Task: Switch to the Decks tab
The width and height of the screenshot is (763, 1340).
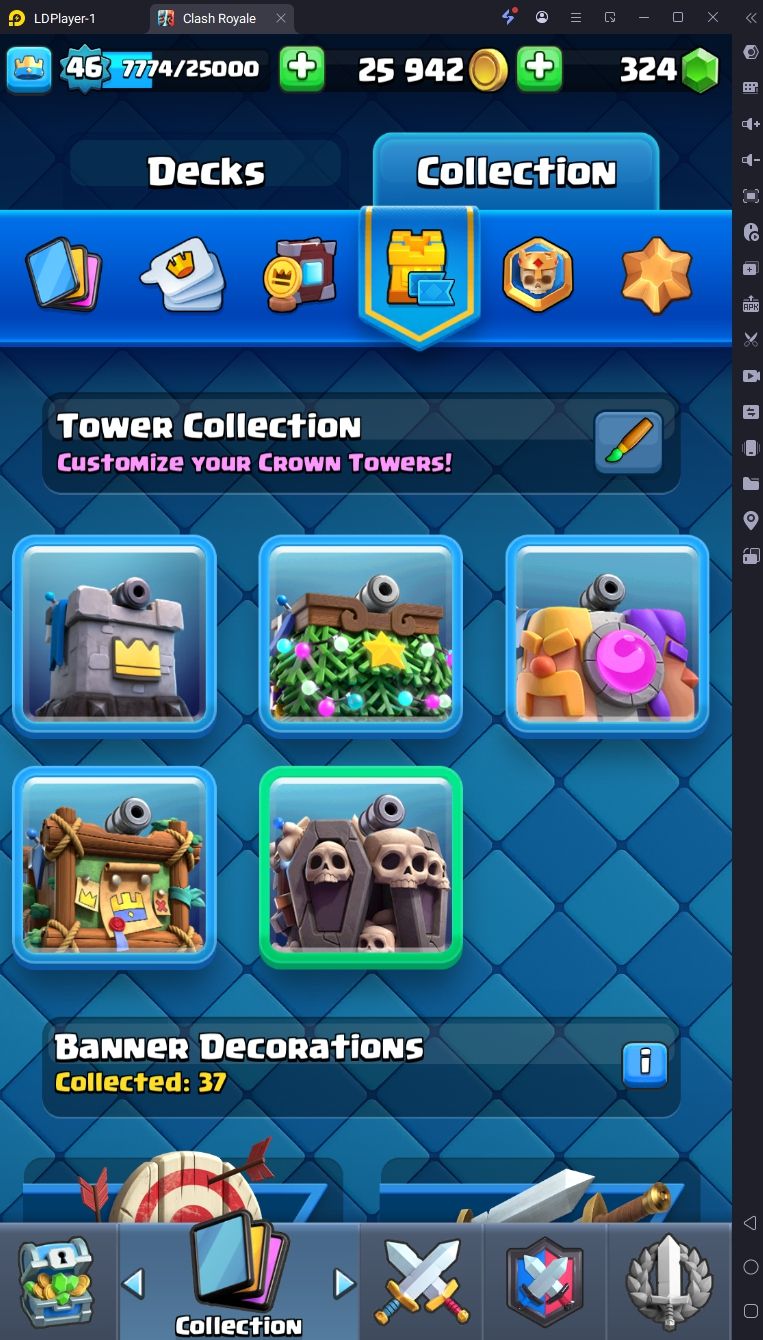Action: (x=206, y=172)
